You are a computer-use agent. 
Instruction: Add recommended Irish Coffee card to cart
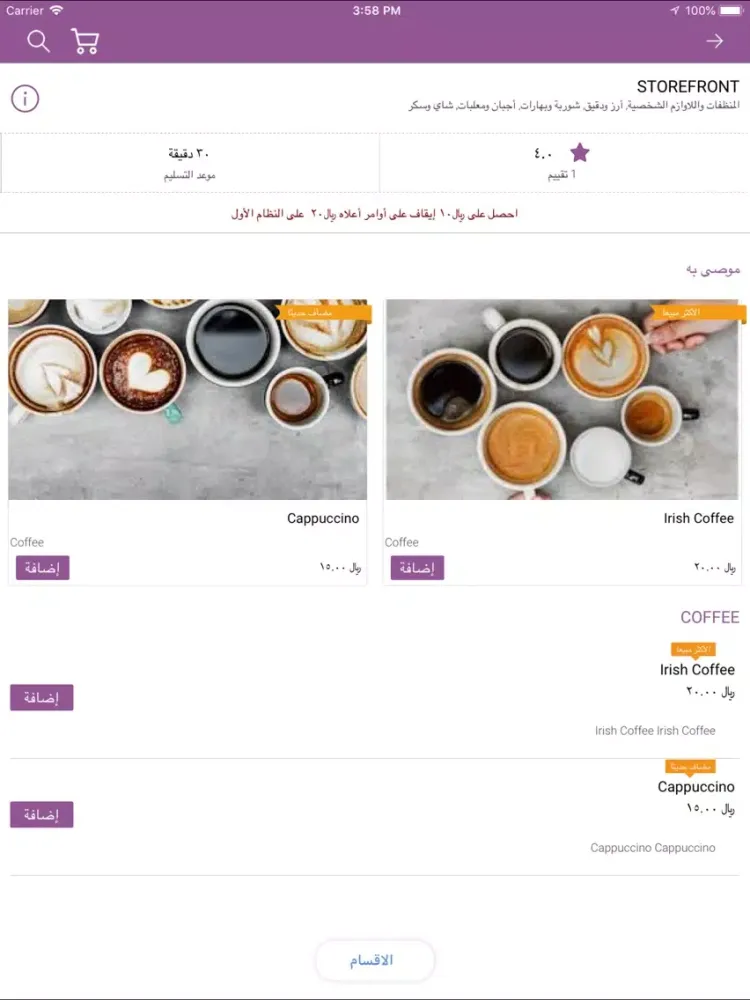(x=417, y=568)
